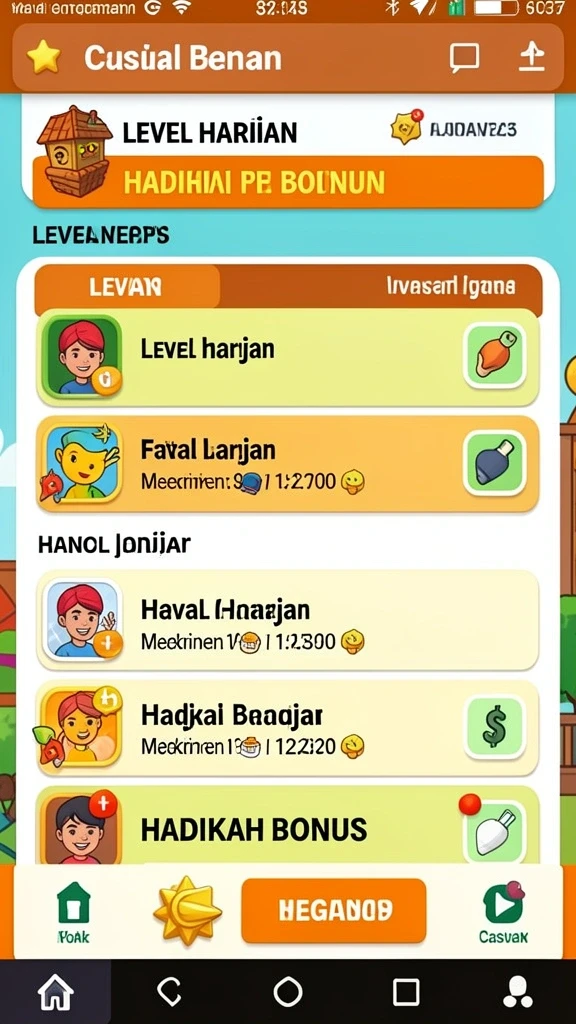
Task: Tap the upload arrow icon in header
Action: (x=532, y=58)
